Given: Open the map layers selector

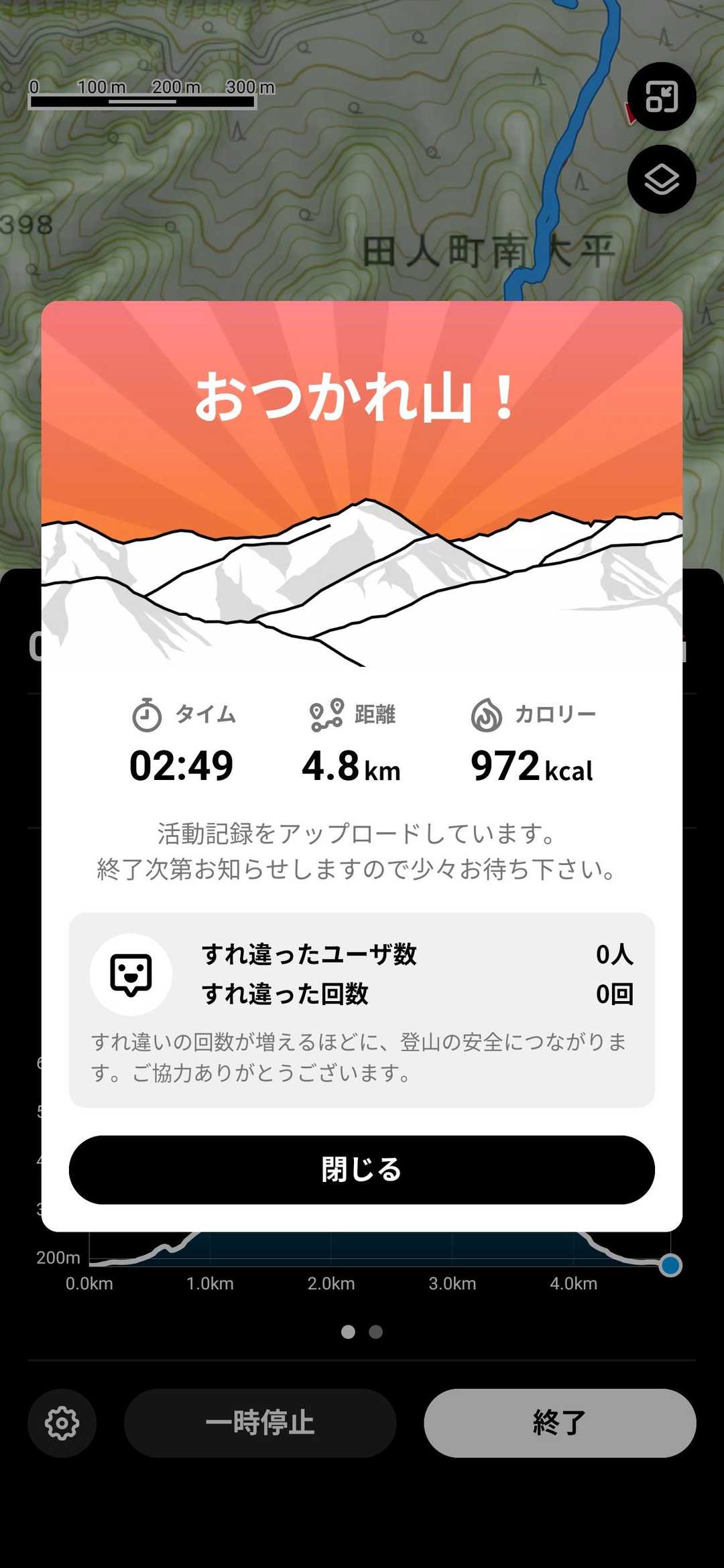Looking at the screenshot, I should [661, 180].
